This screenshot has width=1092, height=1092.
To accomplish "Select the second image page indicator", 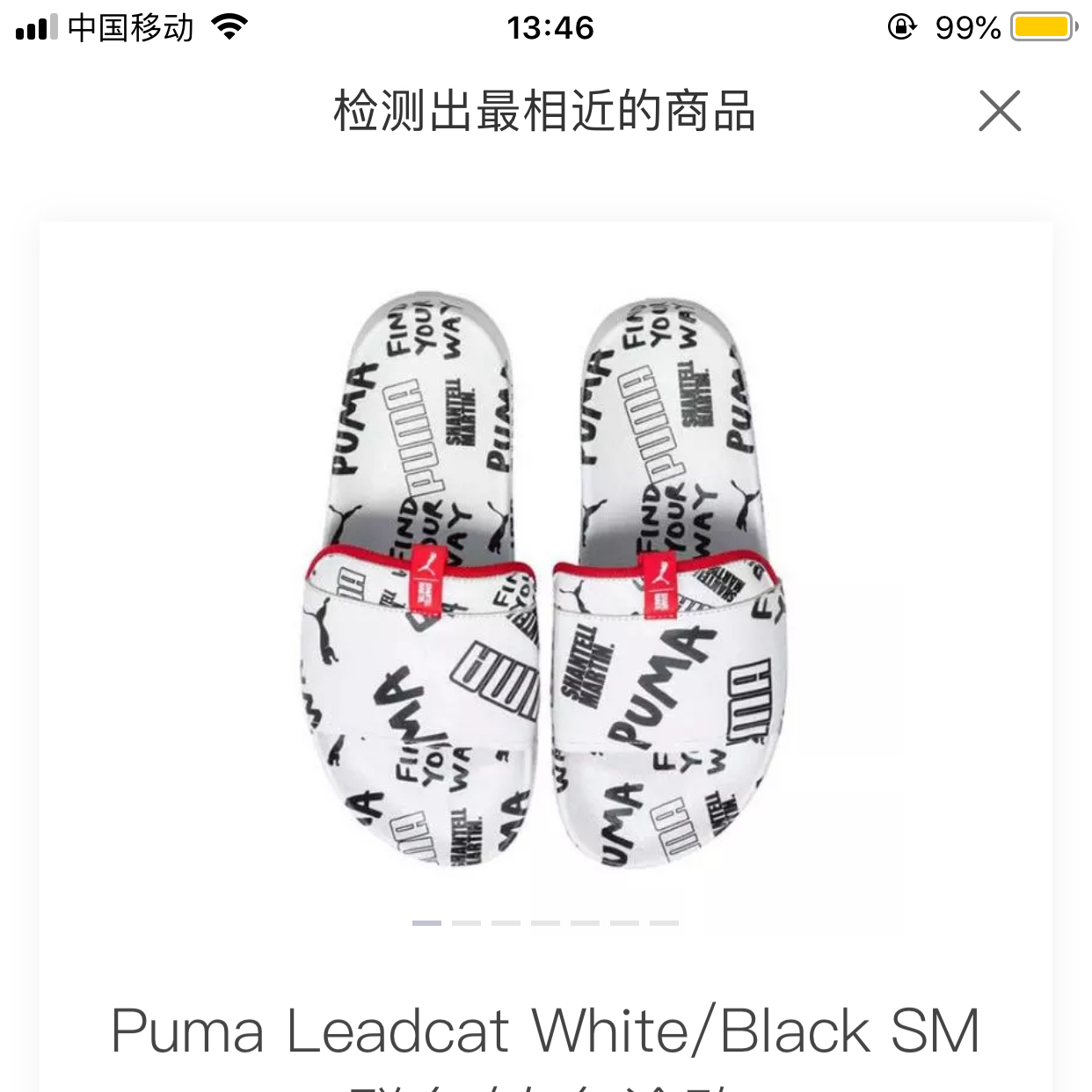I will click(x=466, y=923).
